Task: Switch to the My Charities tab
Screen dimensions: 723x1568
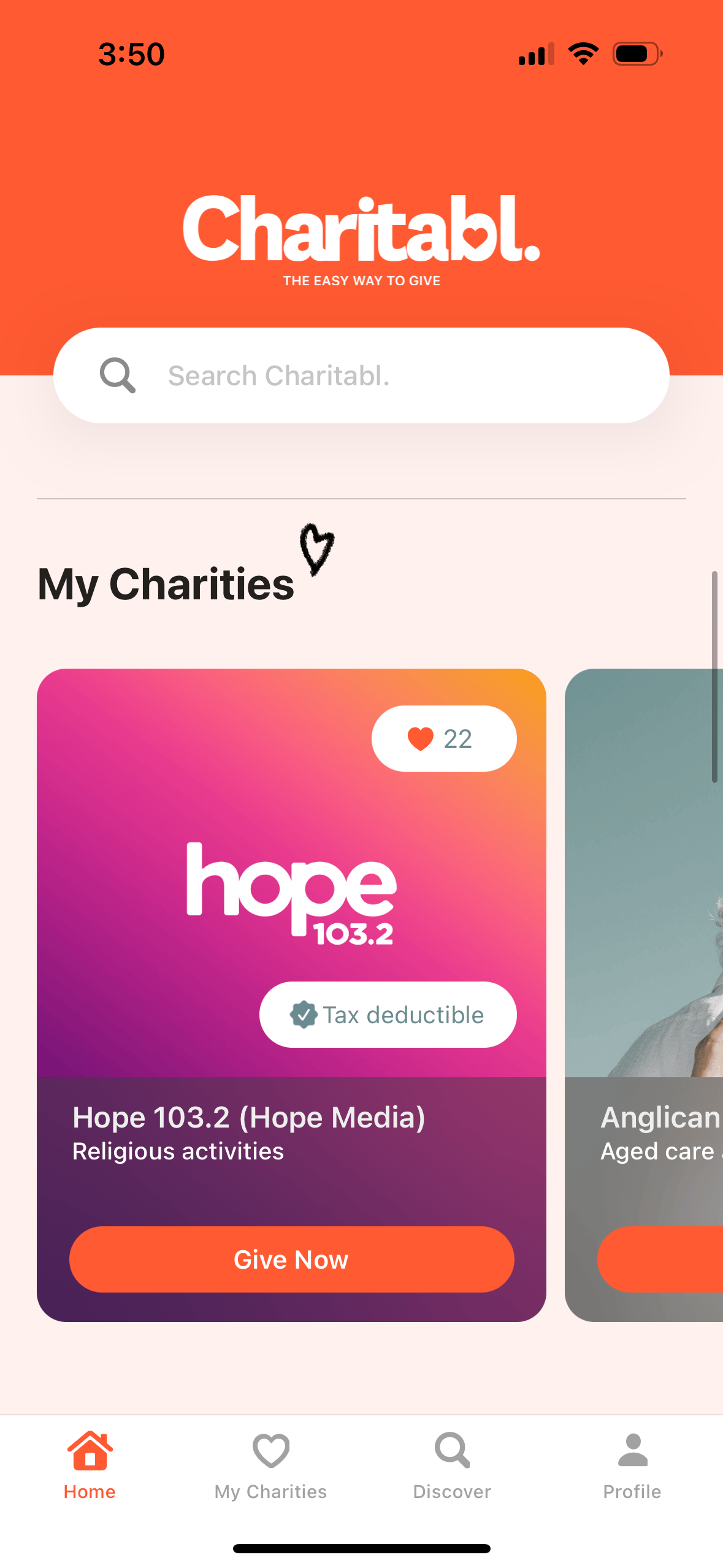Action: tap(270, 1466)
